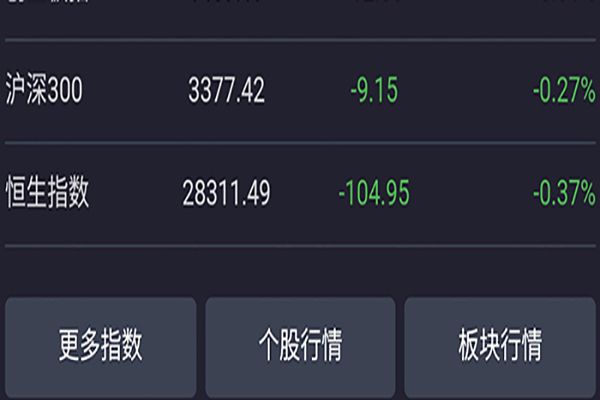Tap the 个股行情 button
The image size is (600, 400).
300,346
